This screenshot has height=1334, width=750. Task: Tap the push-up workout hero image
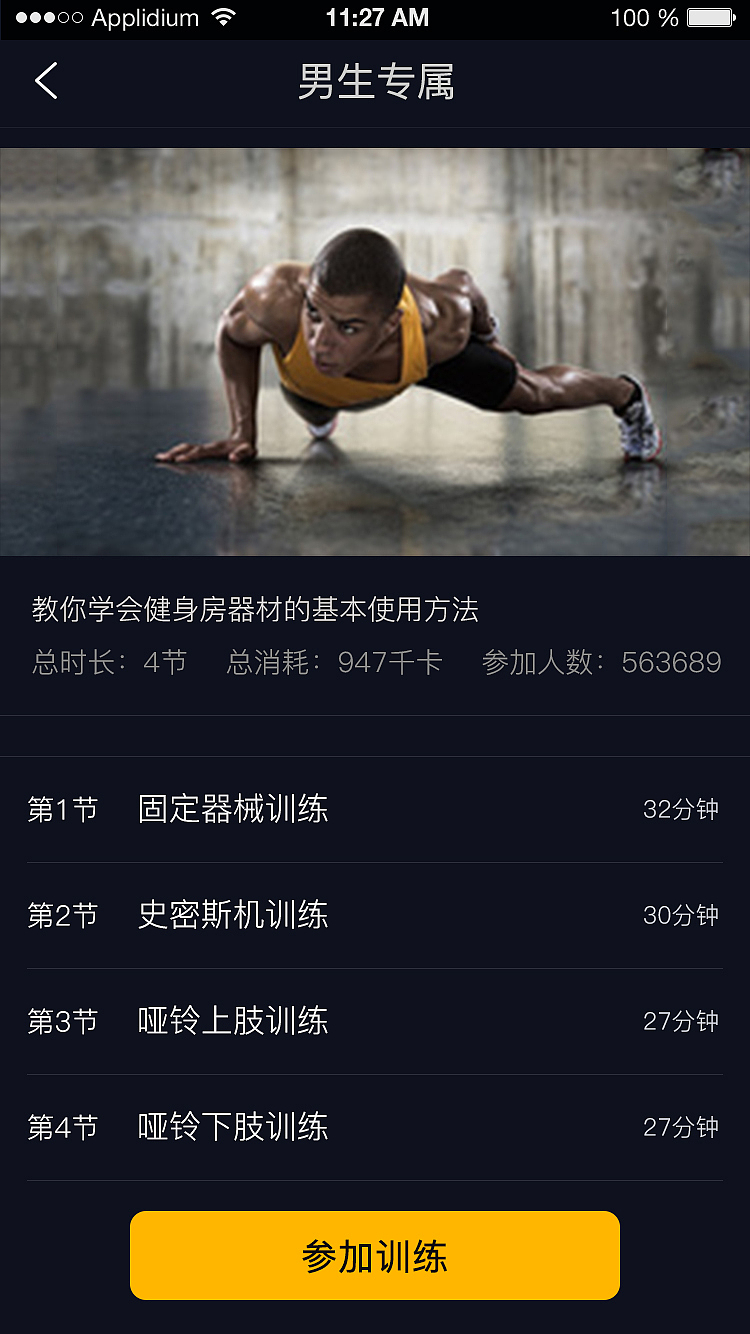tap(374, 352)
